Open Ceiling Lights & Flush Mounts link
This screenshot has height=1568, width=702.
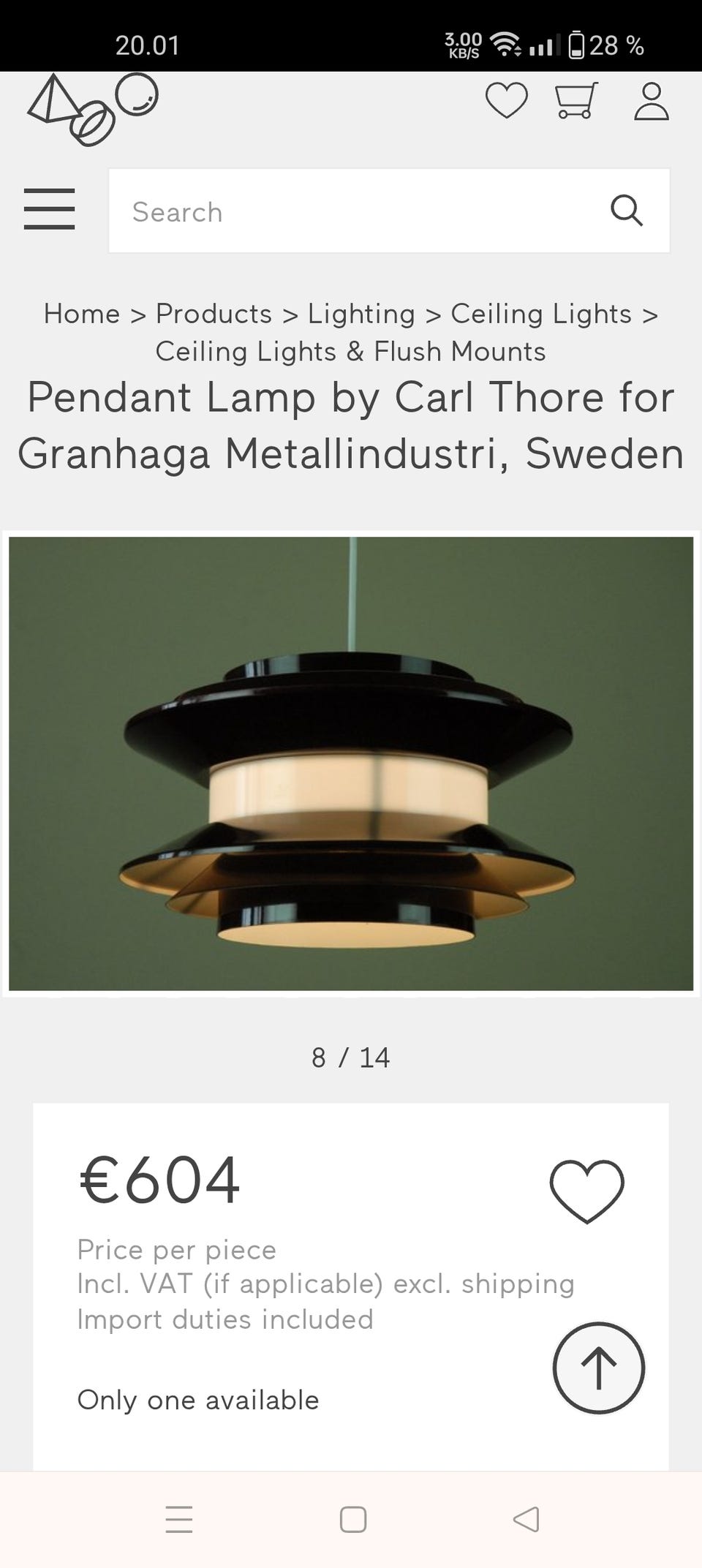[x=350, y=351]
